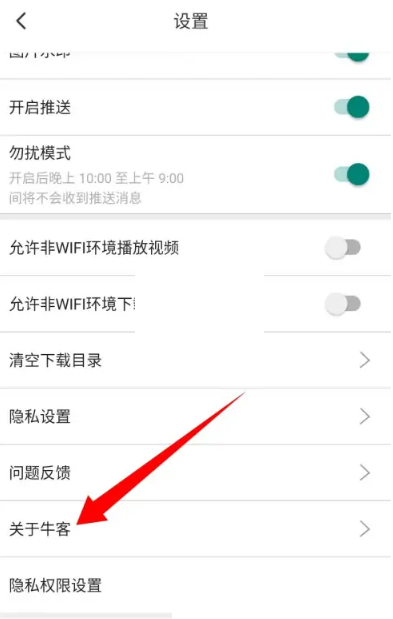The width and height of the screenshot is (393, 619).
Task: Open 问题反馈
Action: point(196,473)
